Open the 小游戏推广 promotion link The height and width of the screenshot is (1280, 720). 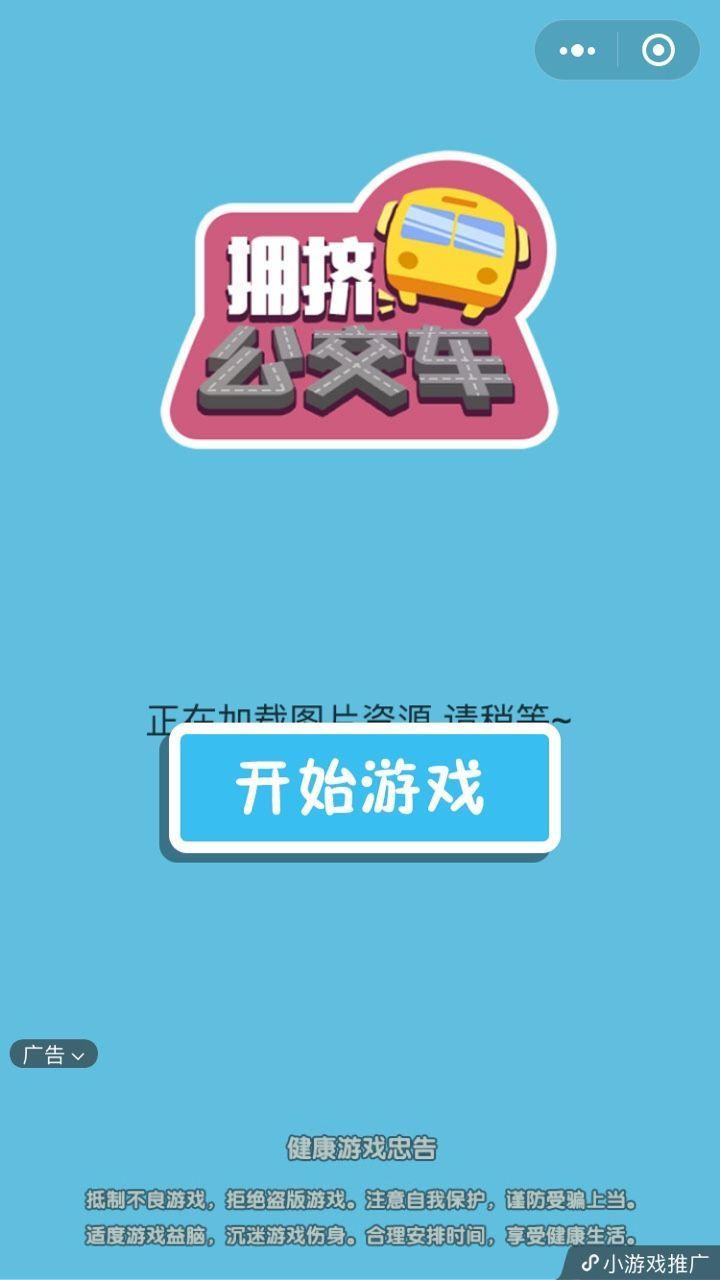click(x=645, y=1263)
